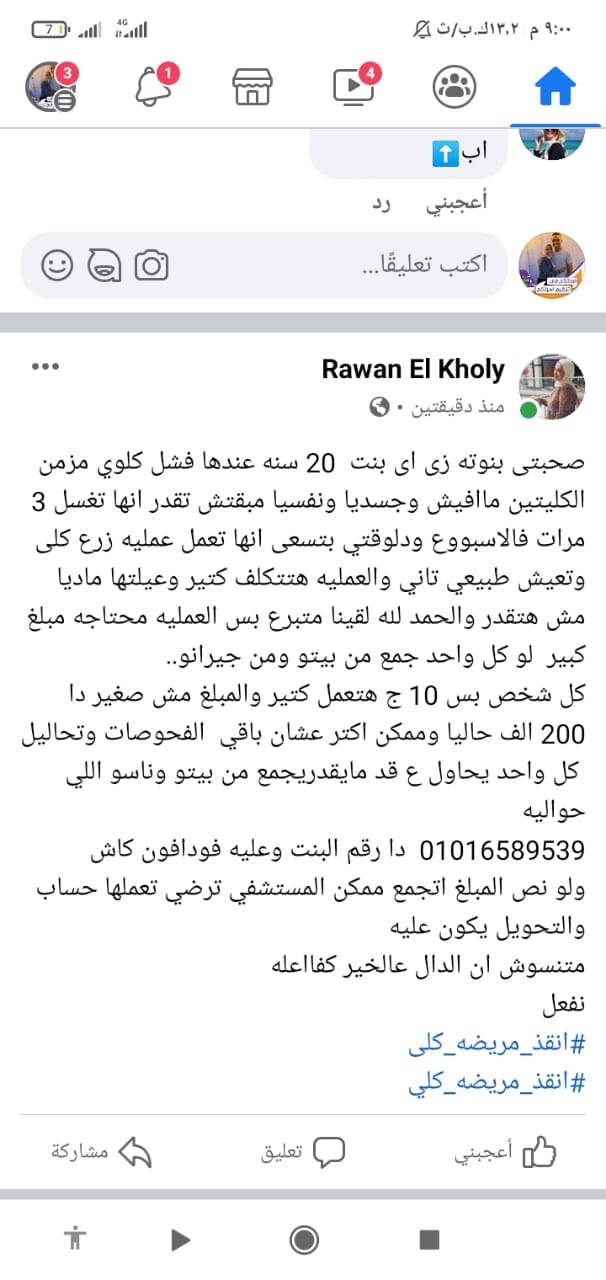Viewport: 606px width, 1280px height.
Task: Open the Groups tab
Action: [454, 87]
